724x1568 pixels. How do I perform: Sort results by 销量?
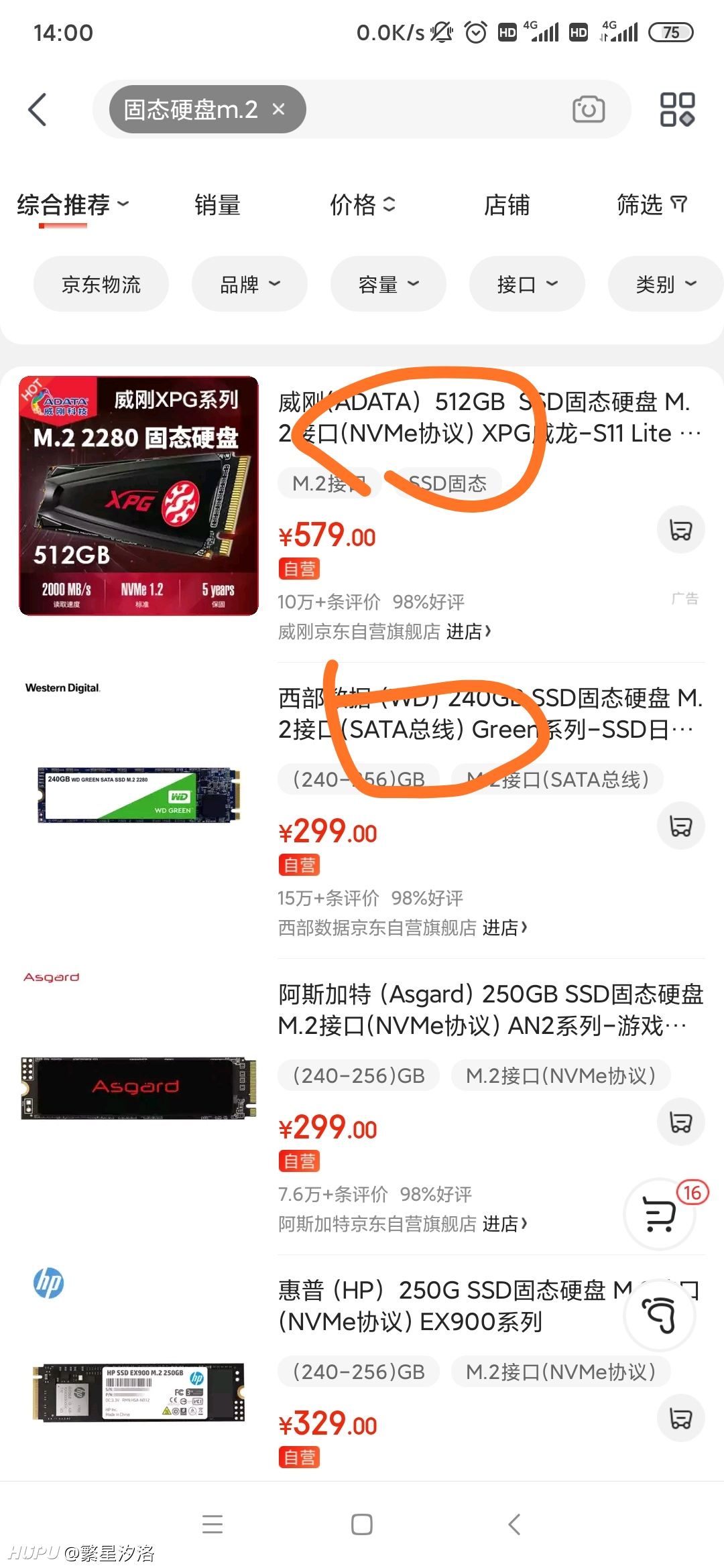click(217, 205)
